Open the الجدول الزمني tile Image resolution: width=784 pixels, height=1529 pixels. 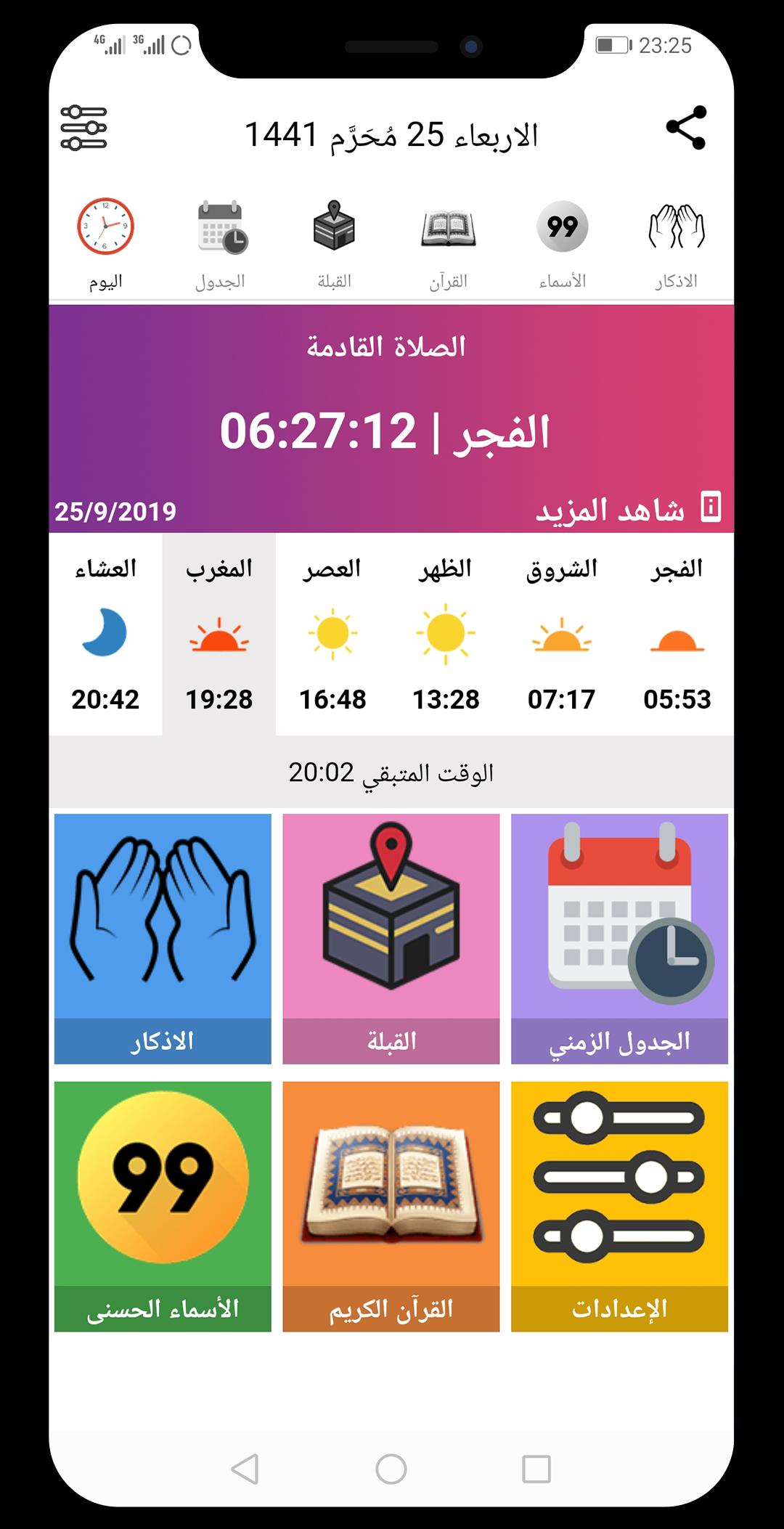[x=619, y=938]
